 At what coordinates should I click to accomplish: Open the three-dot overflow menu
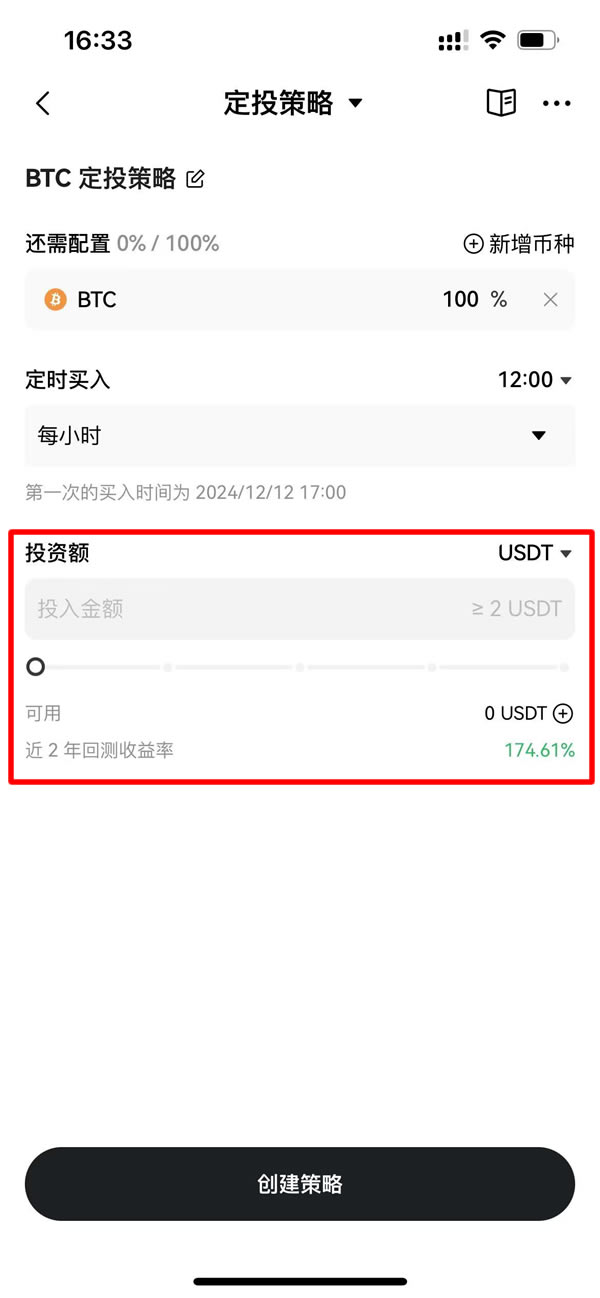click(556, 103)
